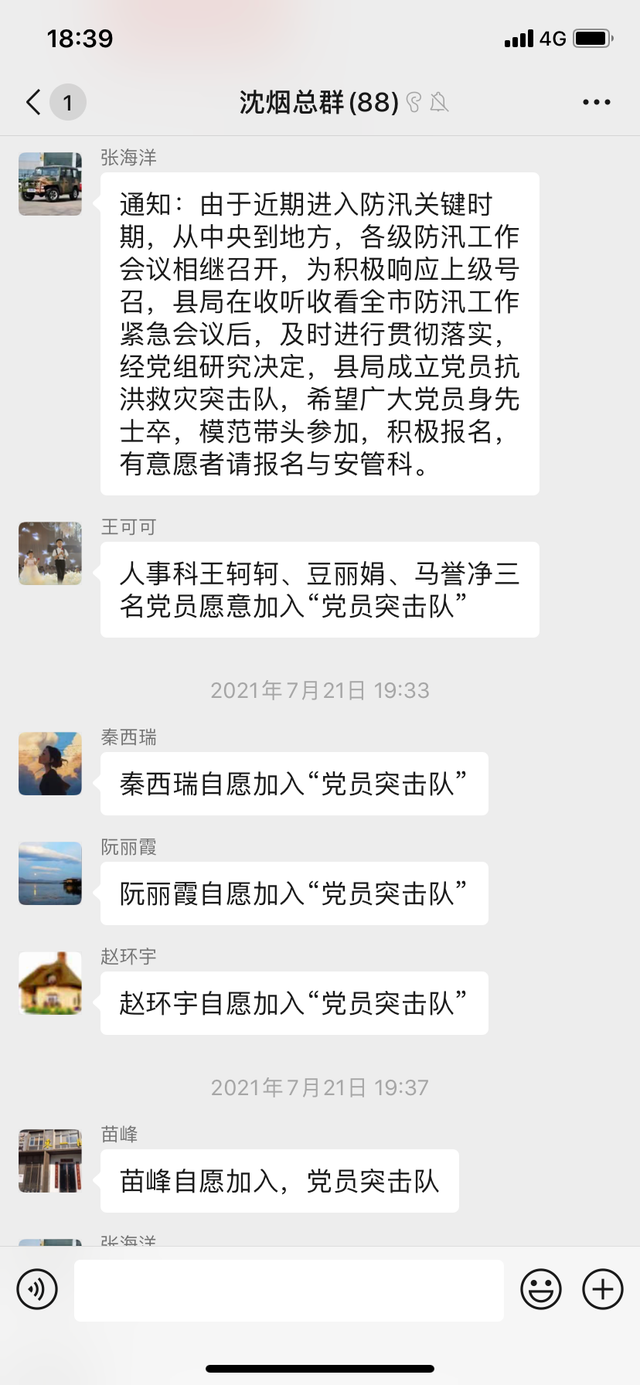
Task: Open 赵环宇's profile avatar
Action: coord(50,983)
